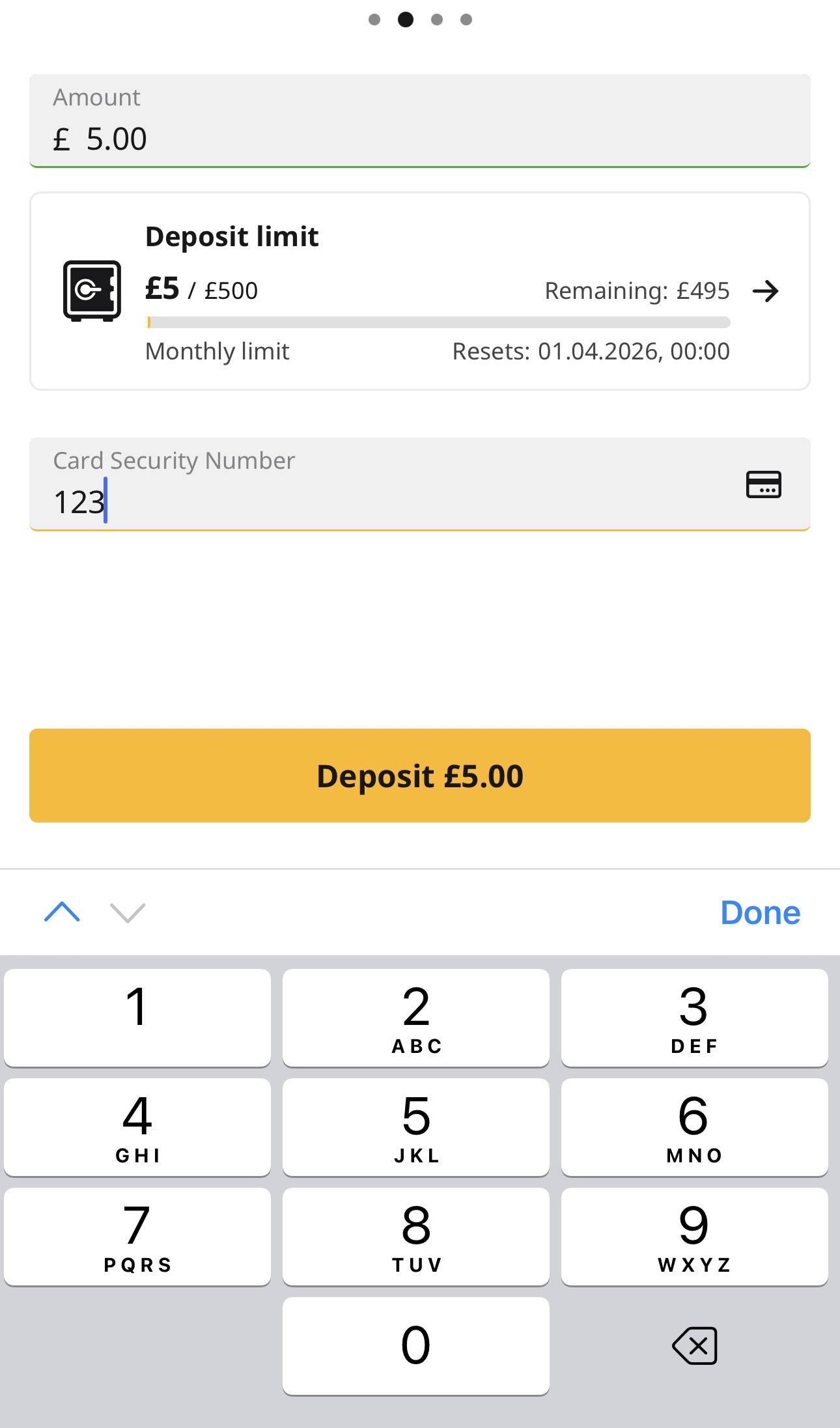
Task: Open deposit limit details via the arrow
Action: pyautogui.click(x=767, y=291)
